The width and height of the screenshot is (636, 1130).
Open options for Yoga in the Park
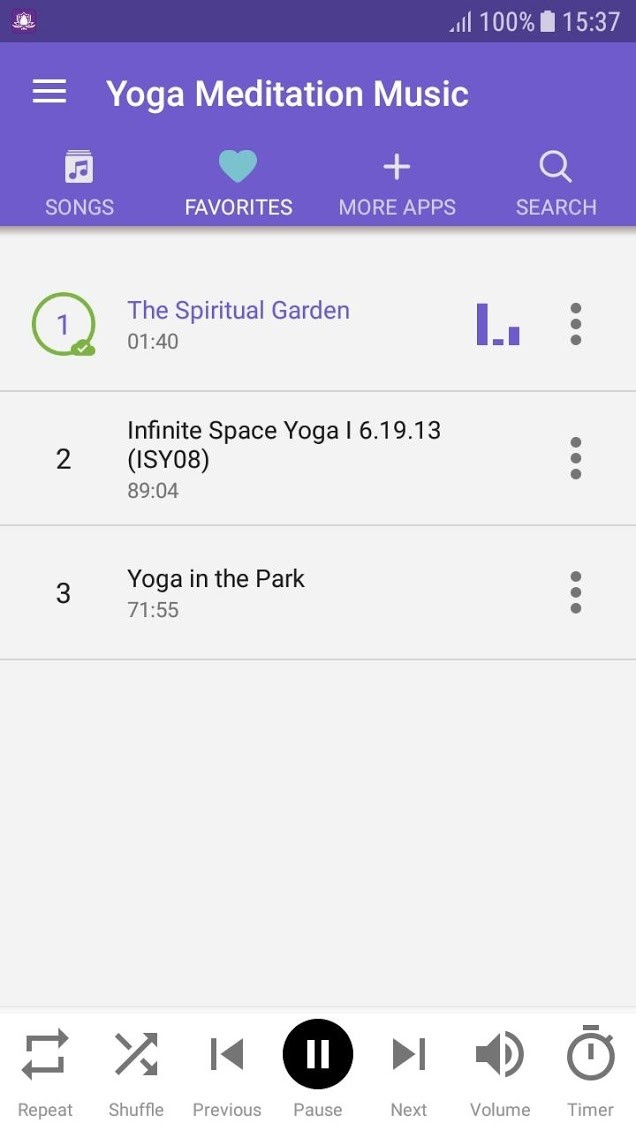click(x=575, y=592)
